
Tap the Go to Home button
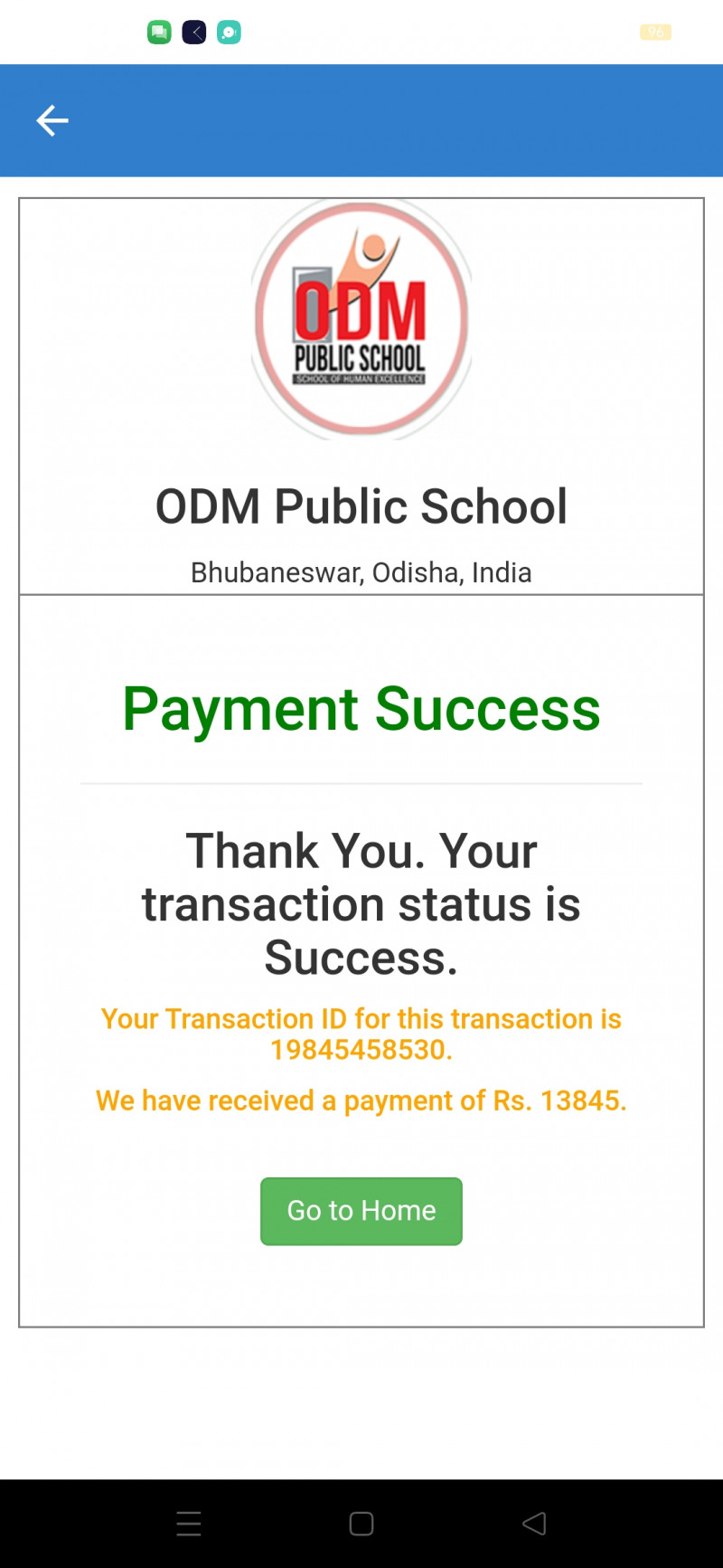[361, 1211]
